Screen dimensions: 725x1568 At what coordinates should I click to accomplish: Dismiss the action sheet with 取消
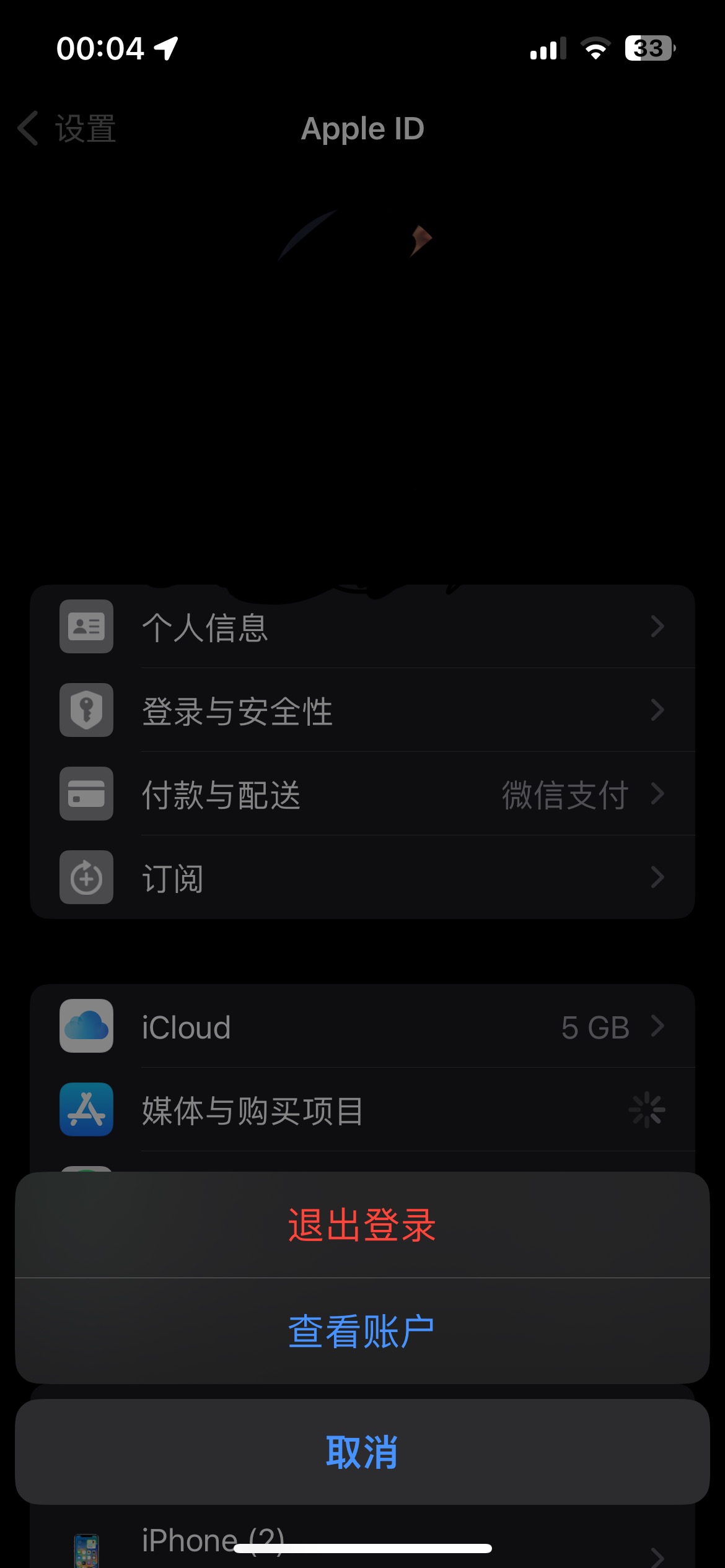tap(362, 1452)
